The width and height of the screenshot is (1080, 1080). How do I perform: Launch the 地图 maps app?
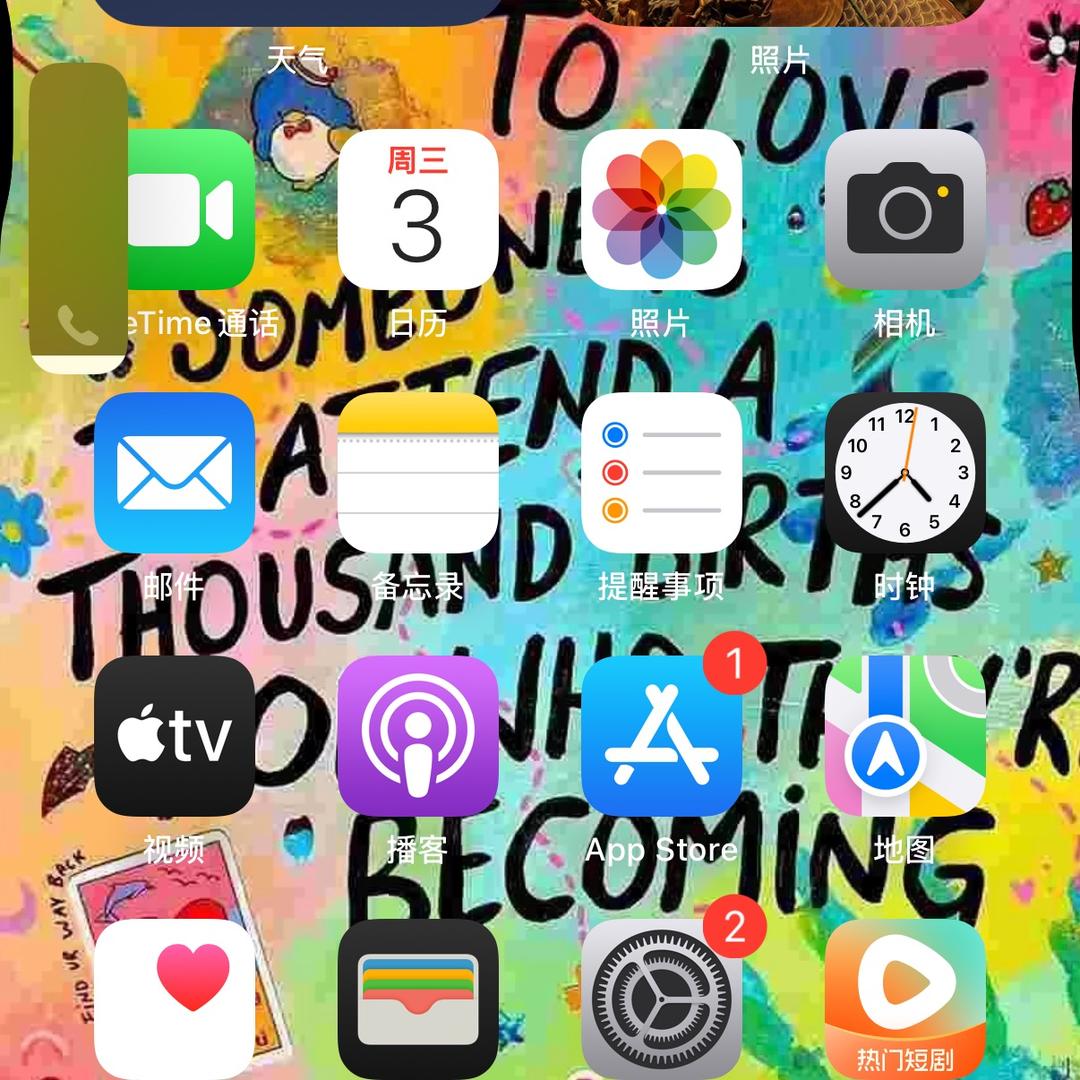coord(905,736)
